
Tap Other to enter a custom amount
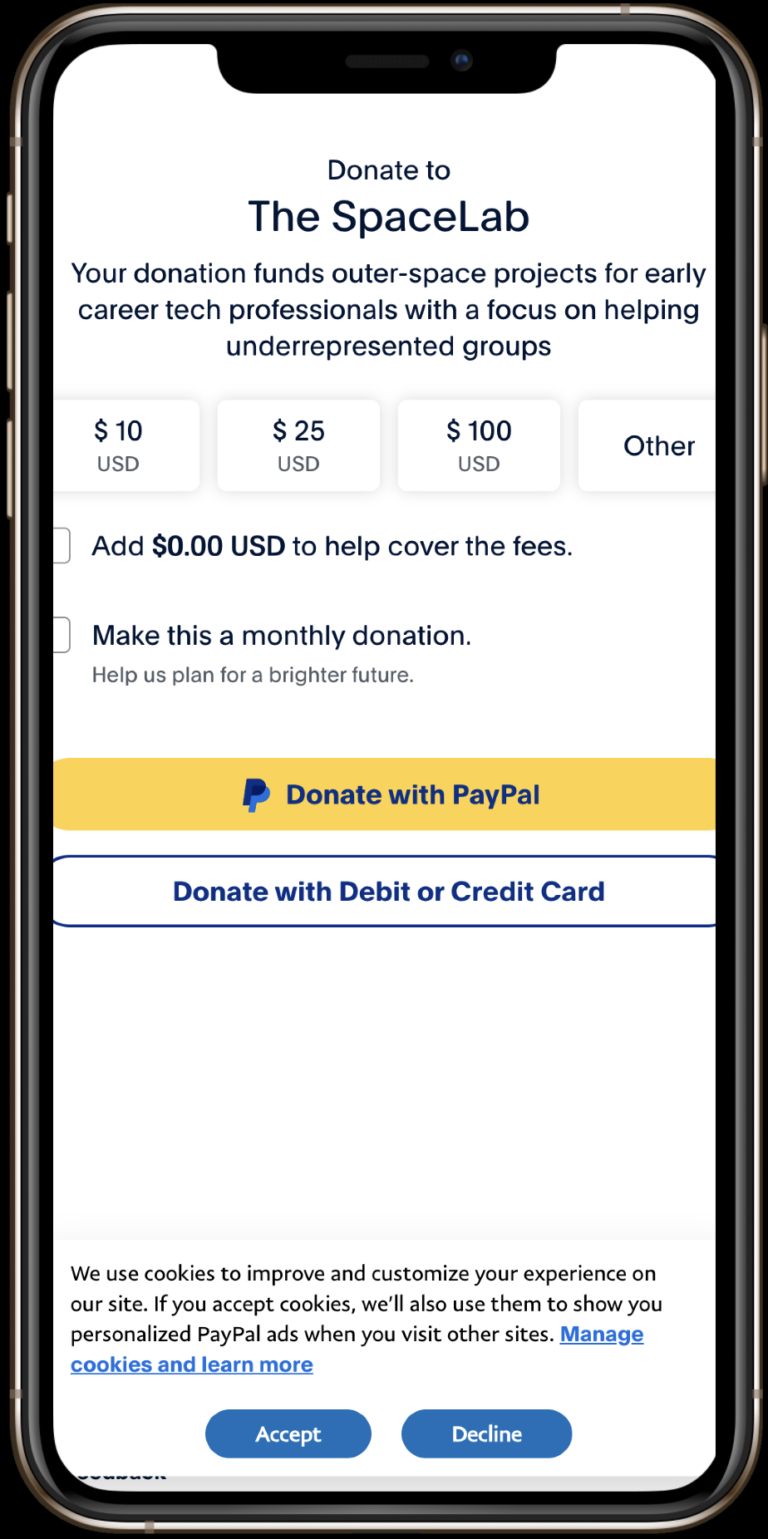pos(648,446)
